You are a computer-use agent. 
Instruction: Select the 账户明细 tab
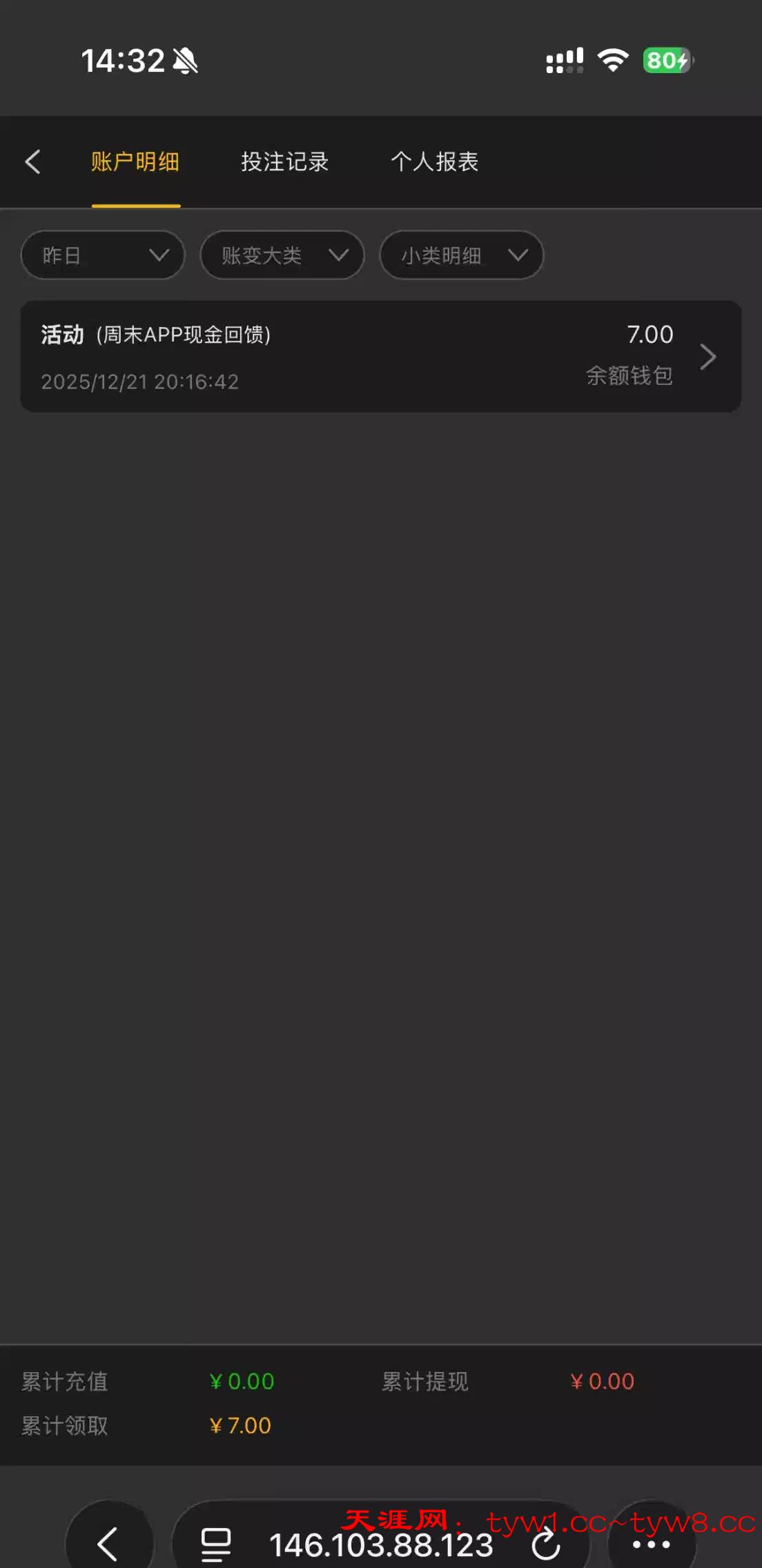(135, 162)
